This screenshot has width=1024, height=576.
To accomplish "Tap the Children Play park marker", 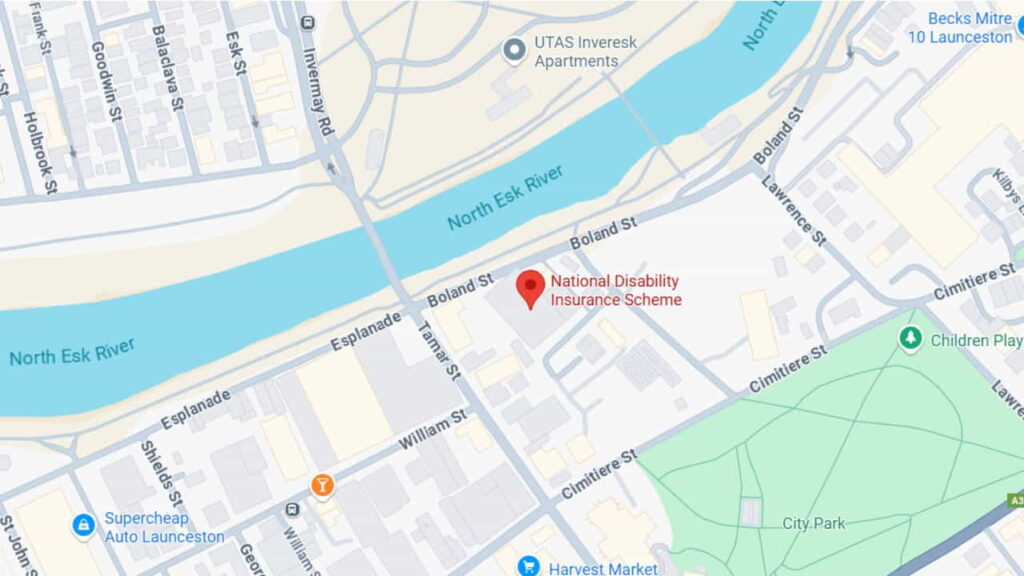I will click(910, 340).
